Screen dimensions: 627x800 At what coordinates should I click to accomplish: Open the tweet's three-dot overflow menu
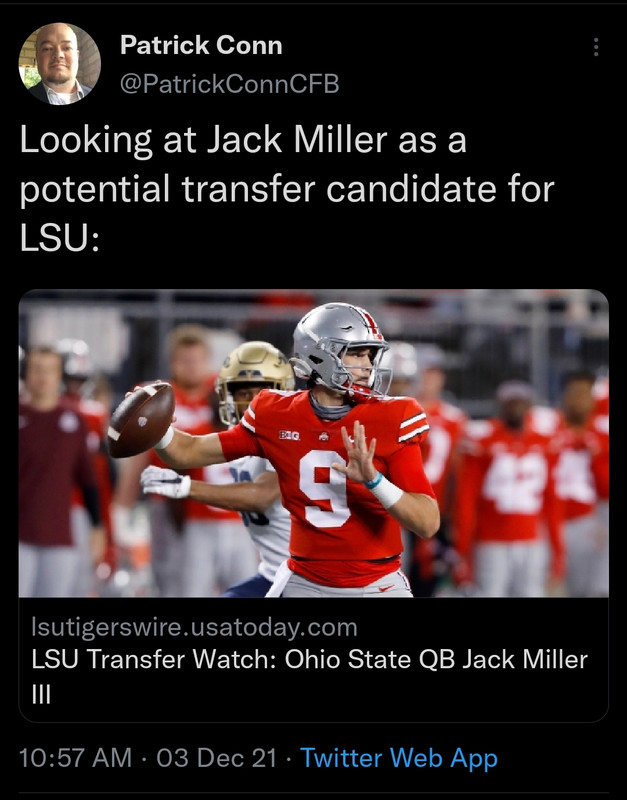pos(596,47)
